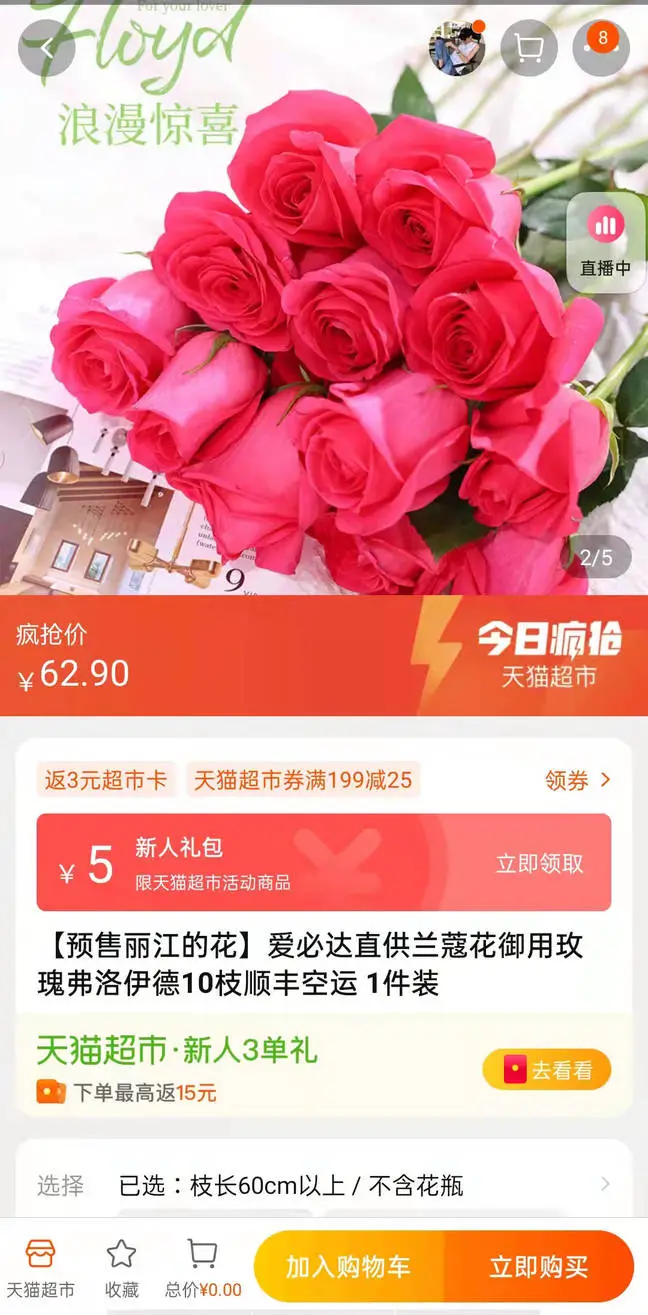Open the 总价 cart total
The image size is (648, 1315).
(x=203, y=1267)
